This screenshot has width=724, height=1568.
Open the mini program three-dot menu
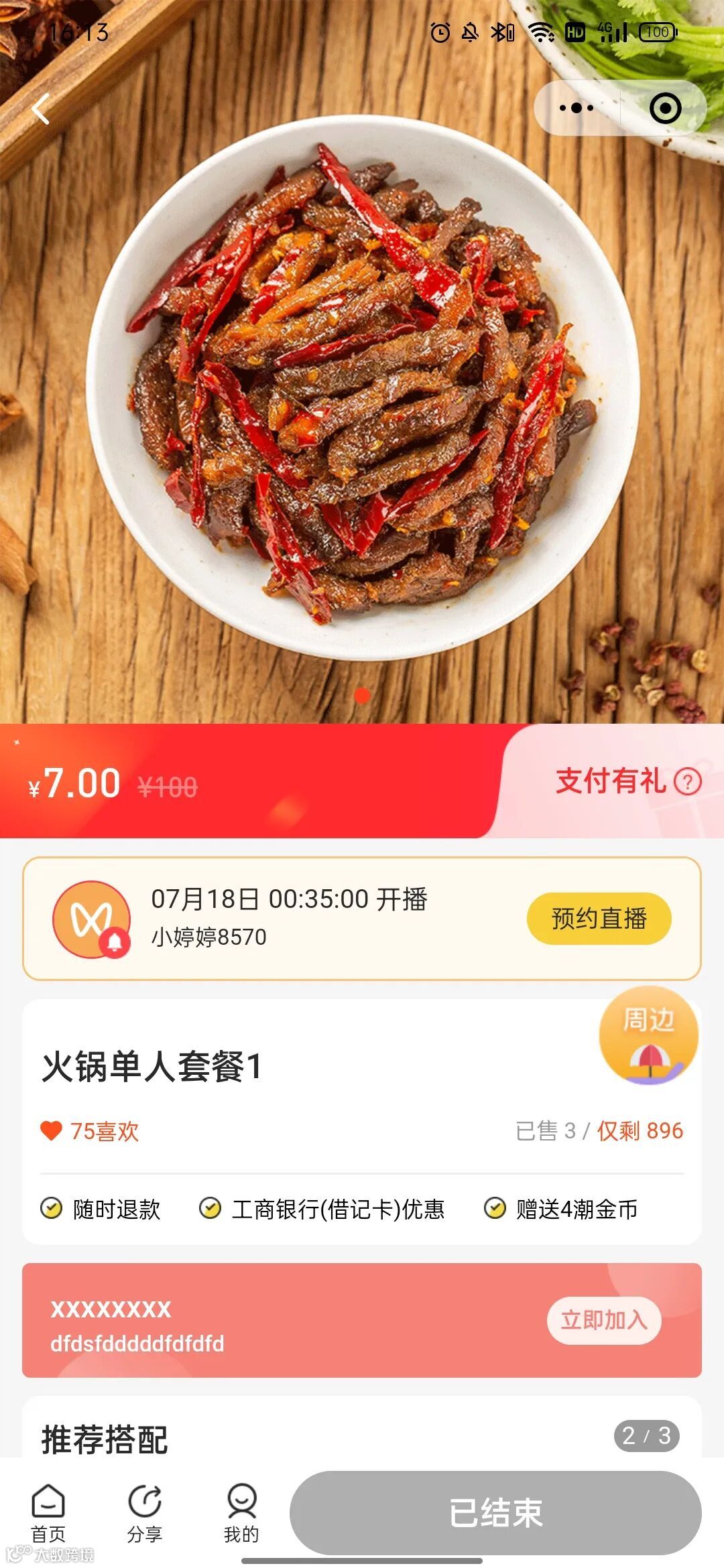[577, 108]
